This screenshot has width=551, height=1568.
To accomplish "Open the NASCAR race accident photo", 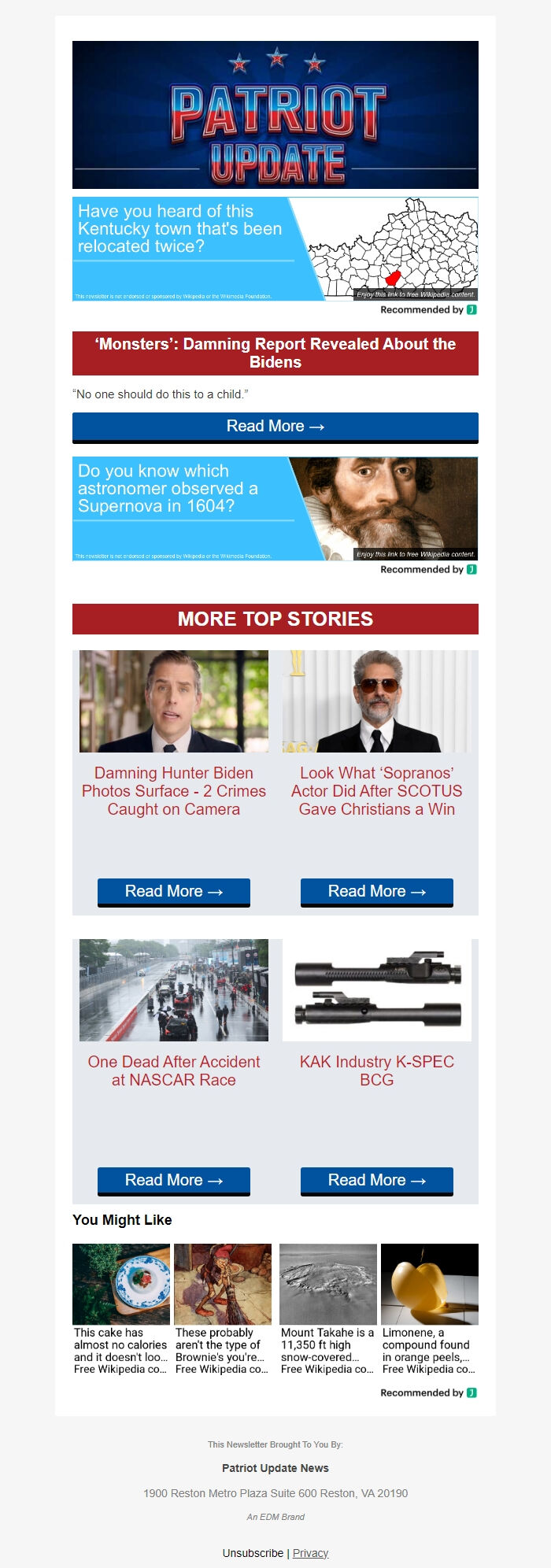I will point(174,989).
